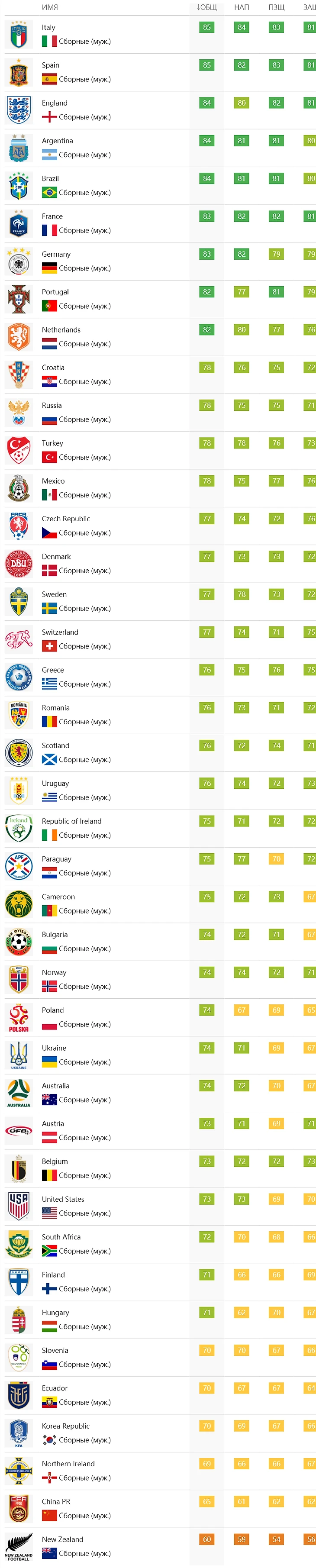
Task: Select Poland from the list
Action: (x=52, y=1009)
